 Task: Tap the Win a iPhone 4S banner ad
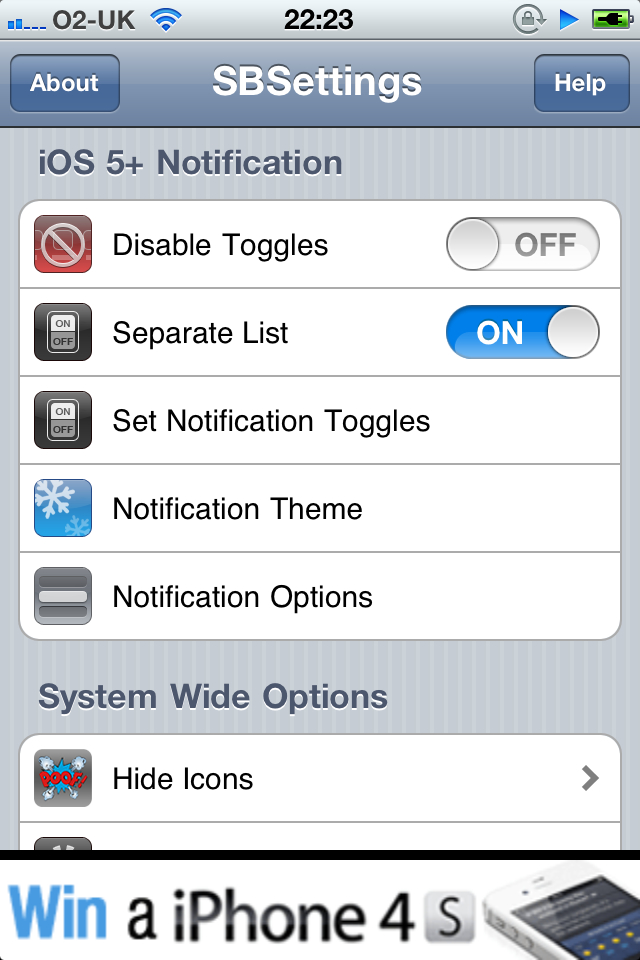(320, 910)
